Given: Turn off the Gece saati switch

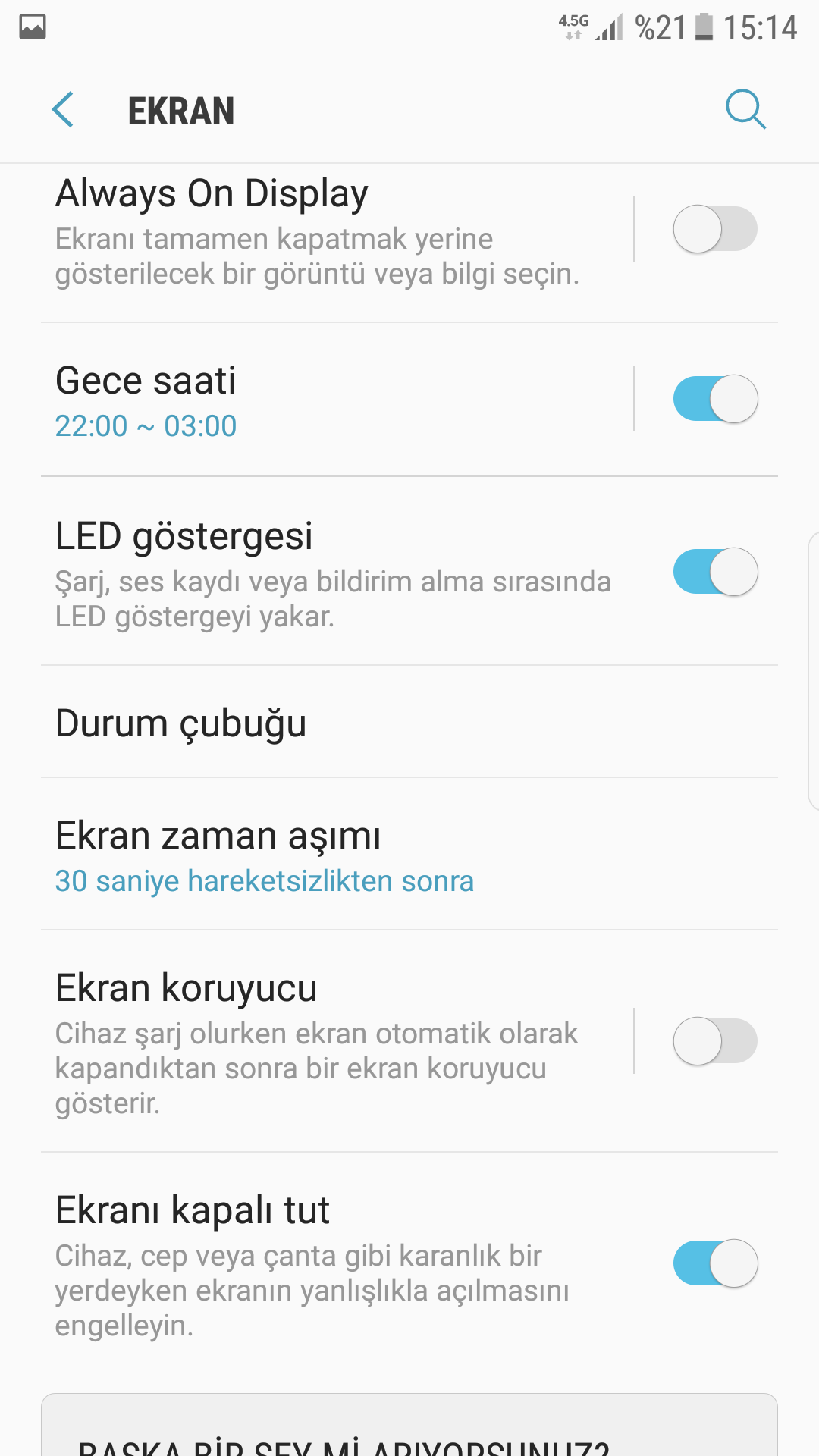Looking at the screenshot, I should coord(715,399).
